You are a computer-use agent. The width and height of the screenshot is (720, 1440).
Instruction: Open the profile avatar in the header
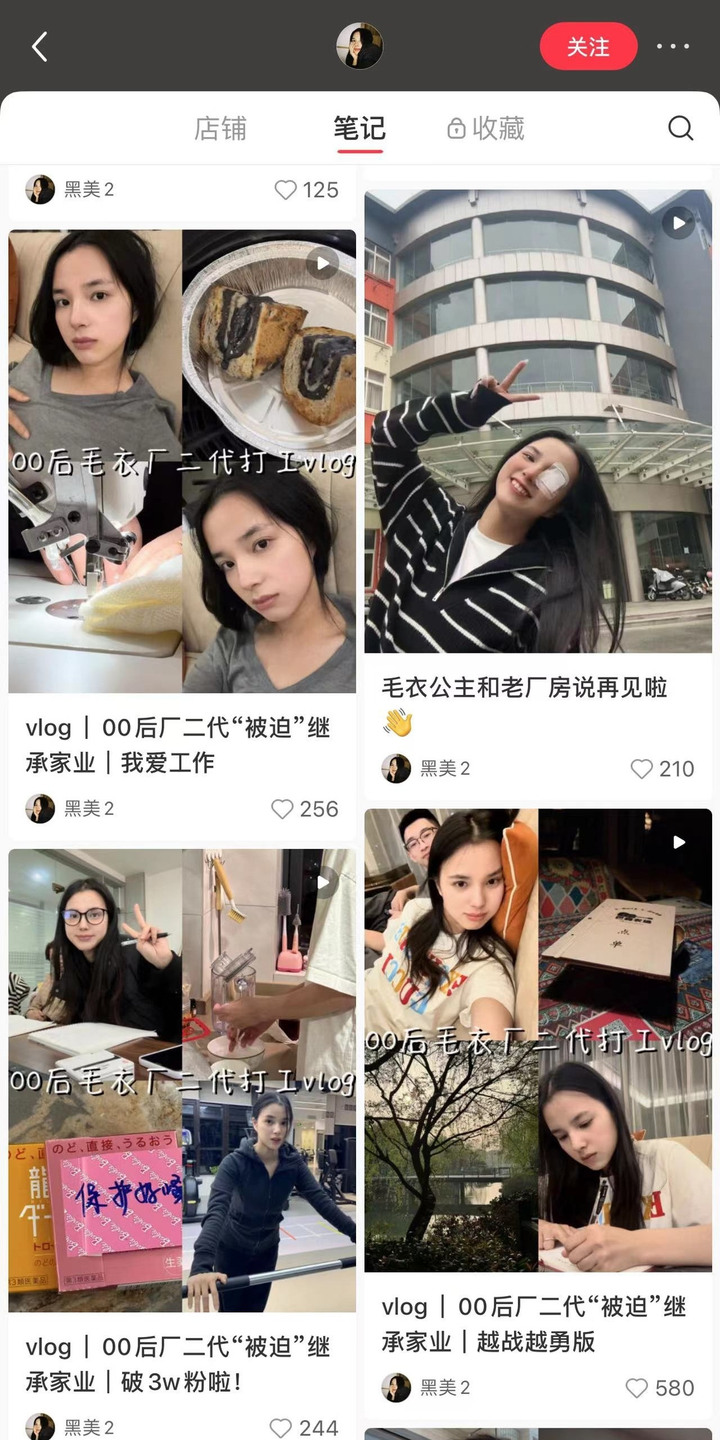click(359, 46)
